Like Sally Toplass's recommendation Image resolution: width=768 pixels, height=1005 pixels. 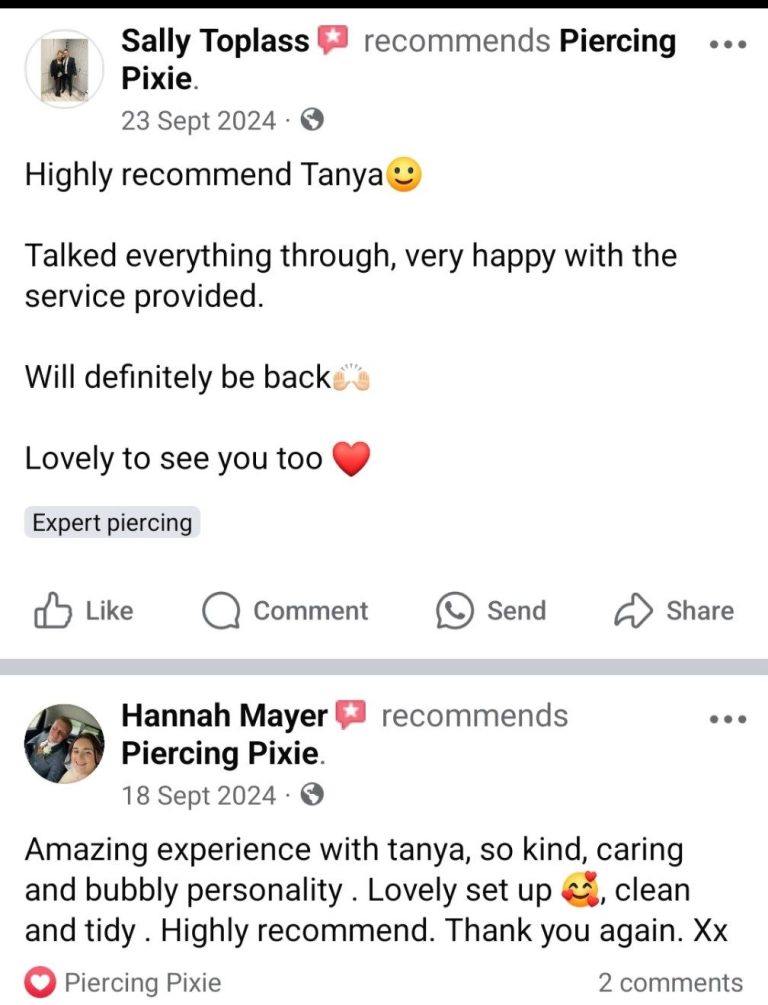point(84,611)
